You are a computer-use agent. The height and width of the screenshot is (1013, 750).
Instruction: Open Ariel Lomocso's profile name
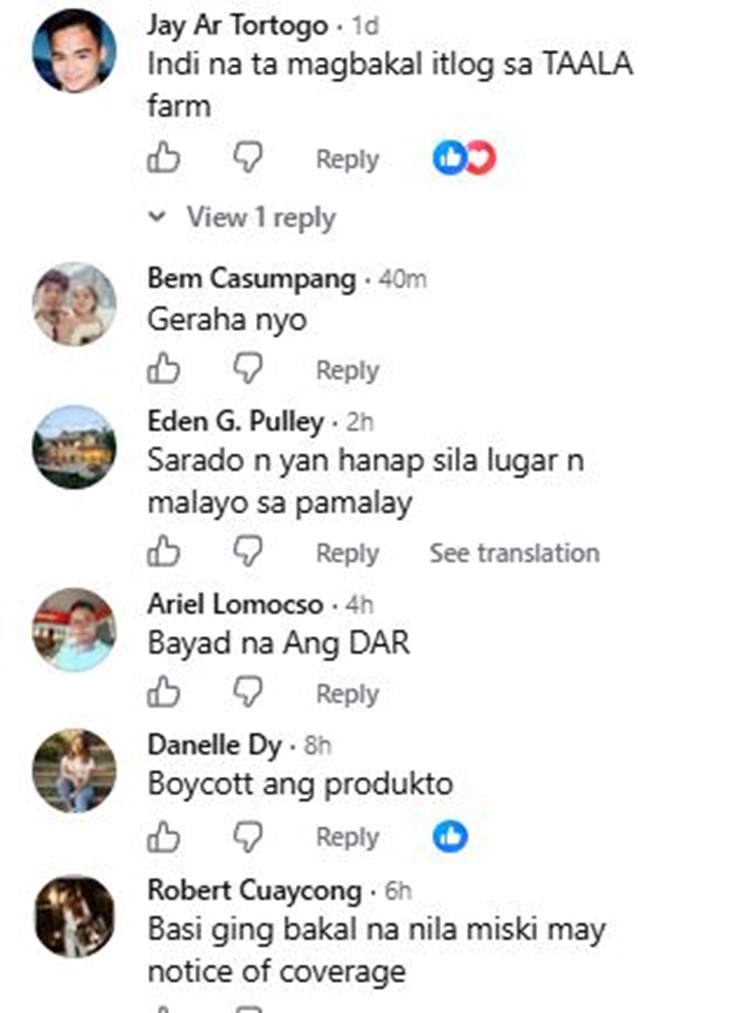235,604
